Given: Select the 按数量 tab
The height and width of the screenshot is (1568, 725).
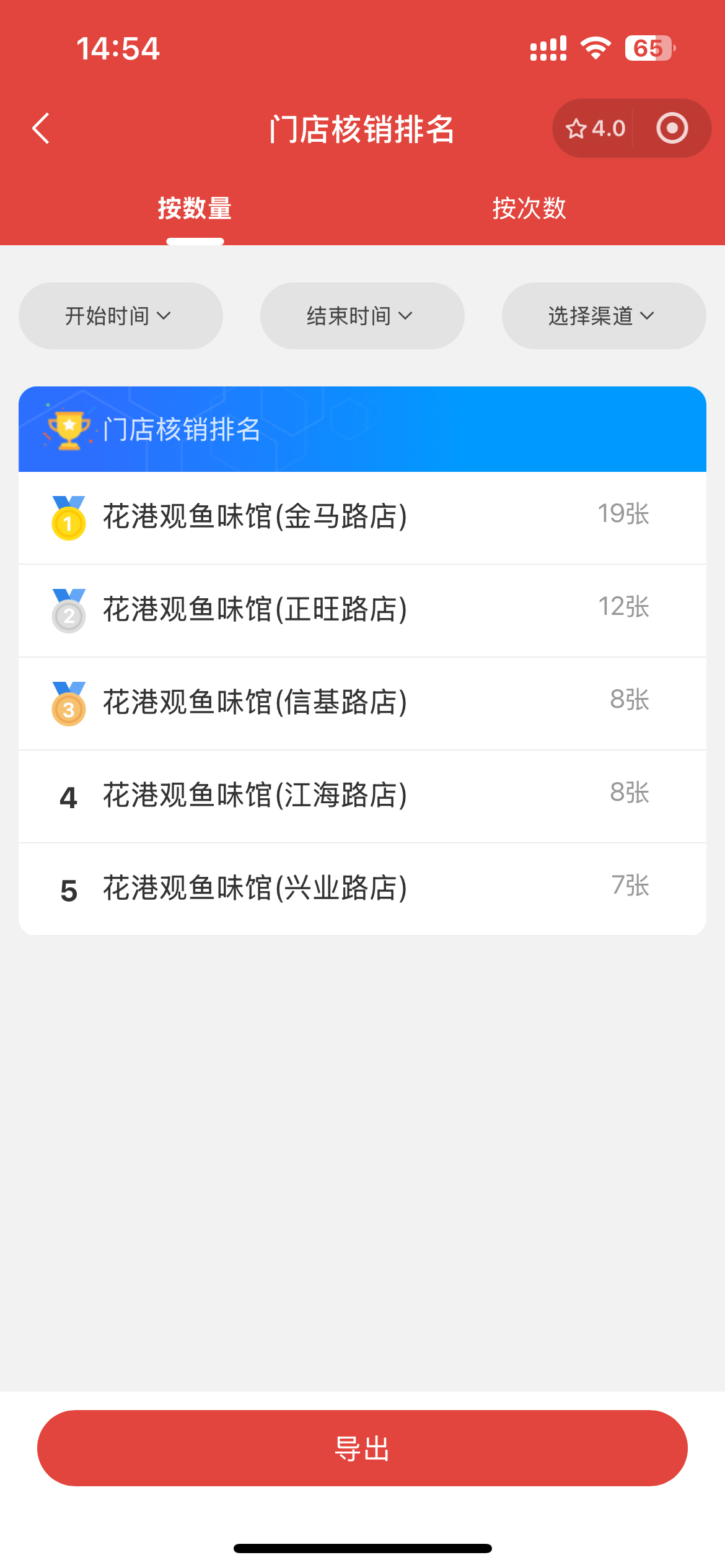Looking at the screenshot, I should 195,208.
